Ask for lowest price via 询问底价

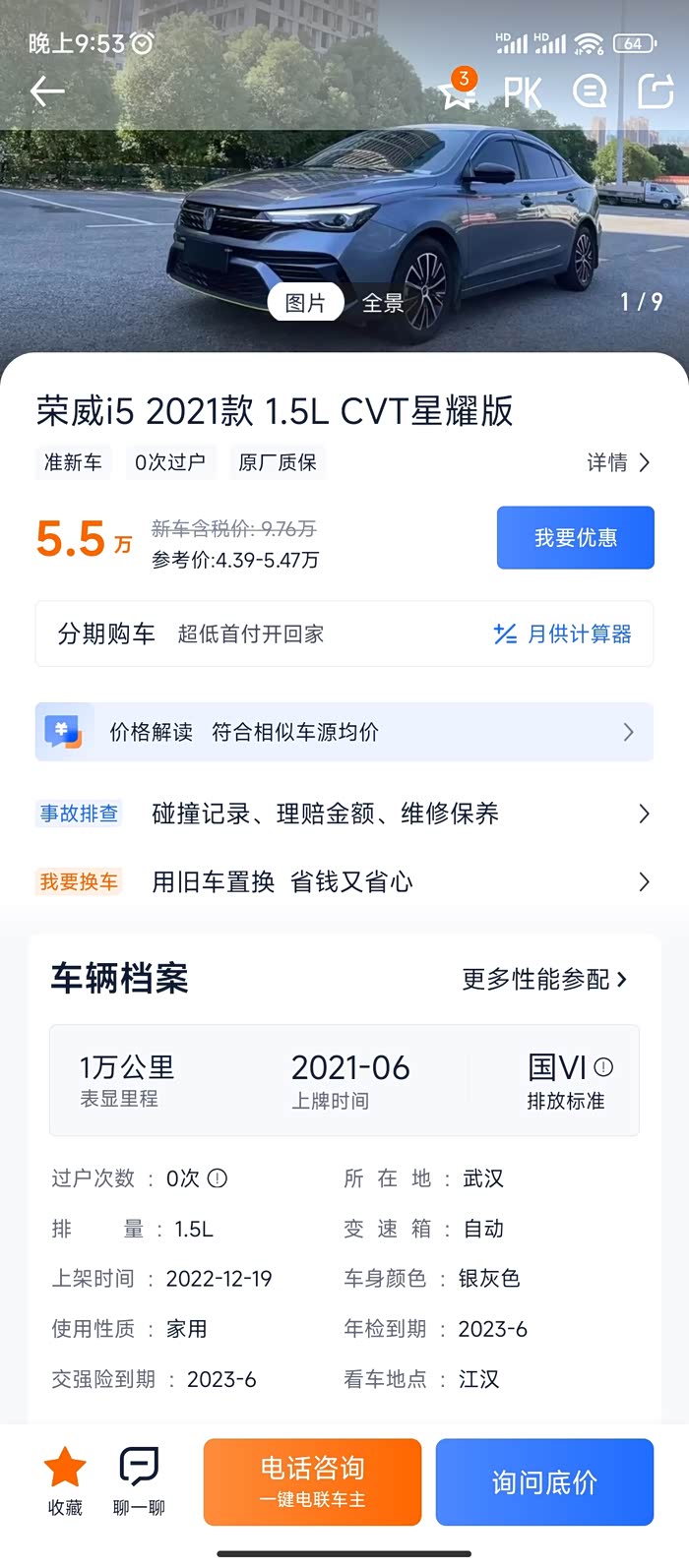tap(544, 1481)
